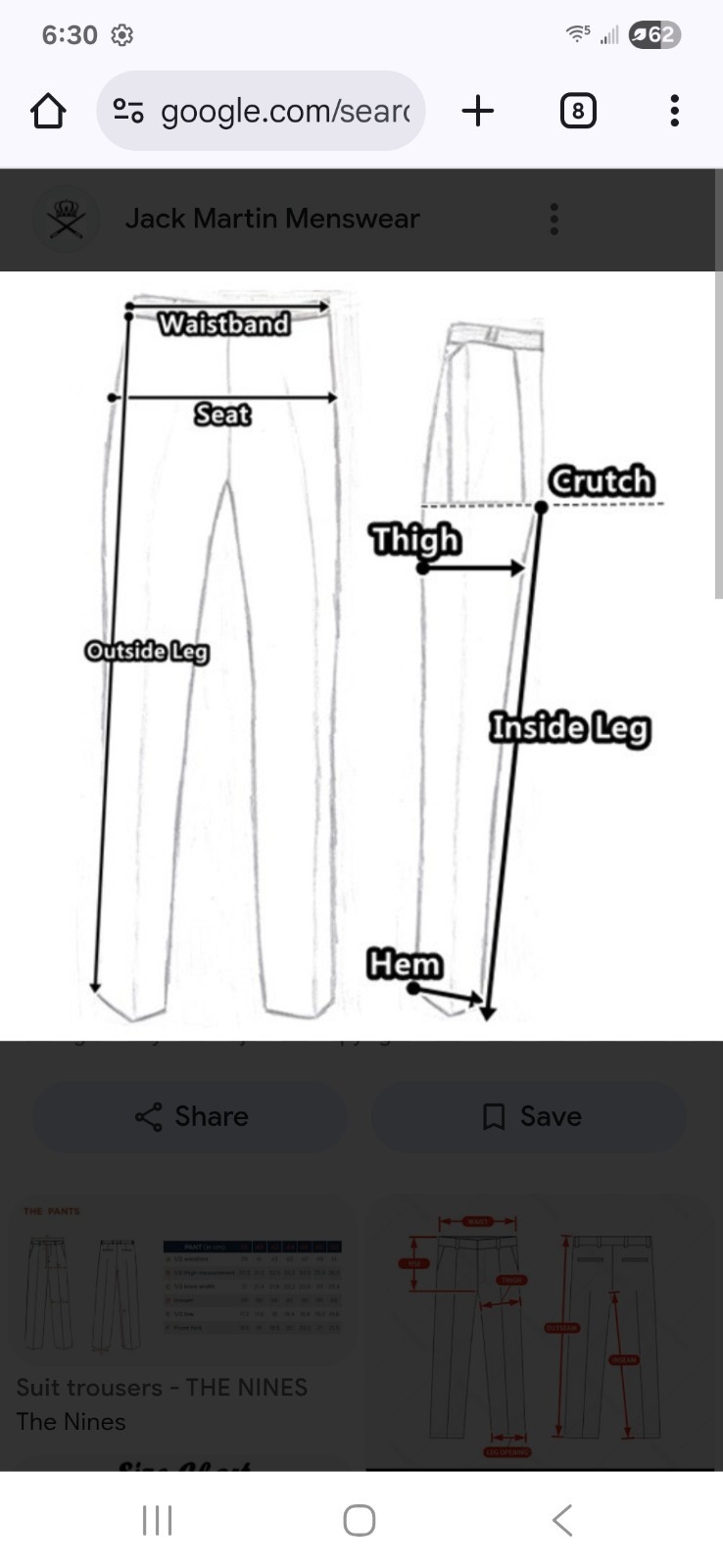Visit the Jack Martin Menswear source
This screenshot has height=1568, width=723.
pos(271,219)
